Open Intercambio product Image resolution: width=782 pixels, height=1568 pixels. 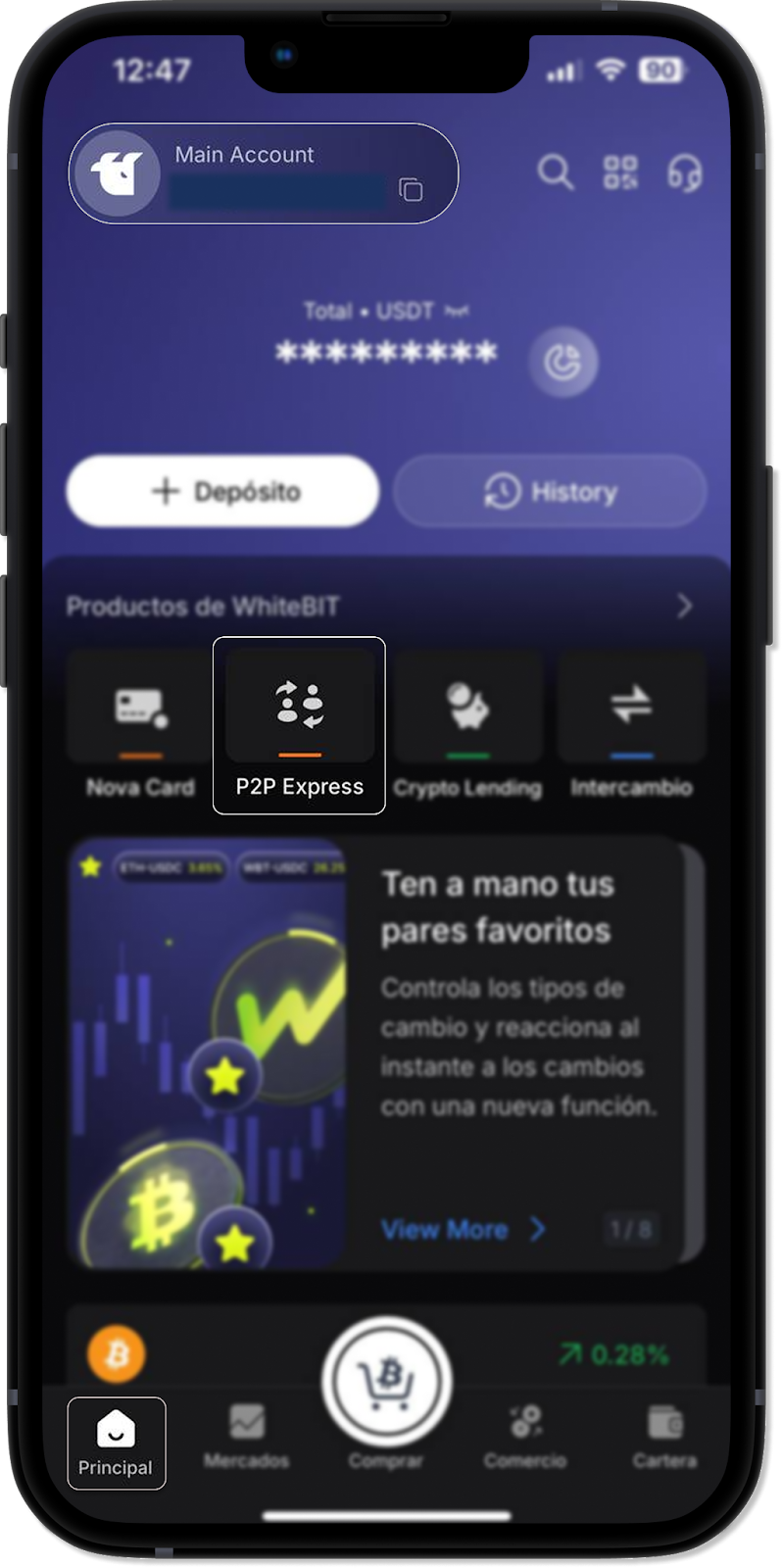(631, 724)
